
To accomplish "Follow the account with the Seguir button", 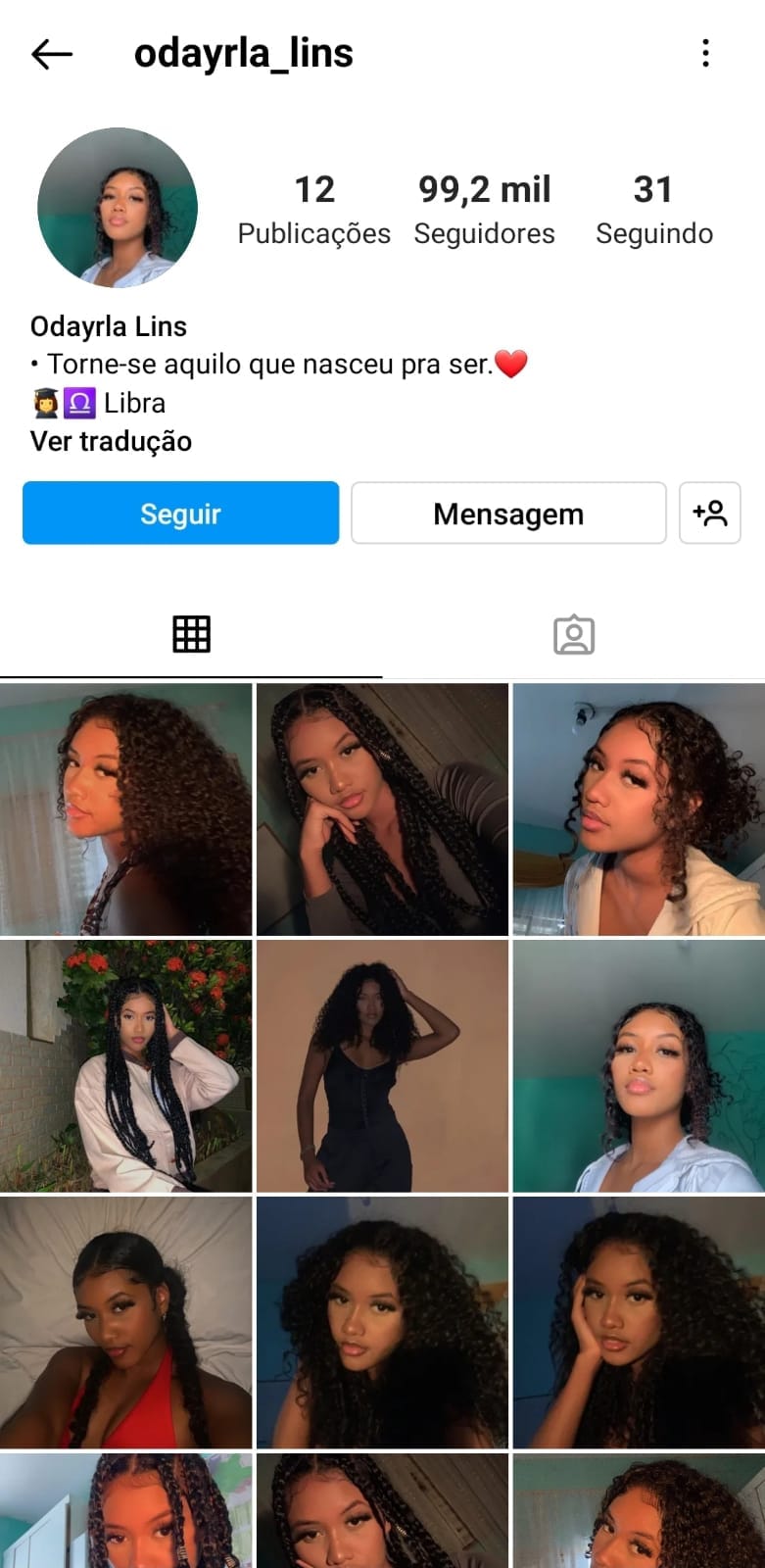I will [180, 513].
